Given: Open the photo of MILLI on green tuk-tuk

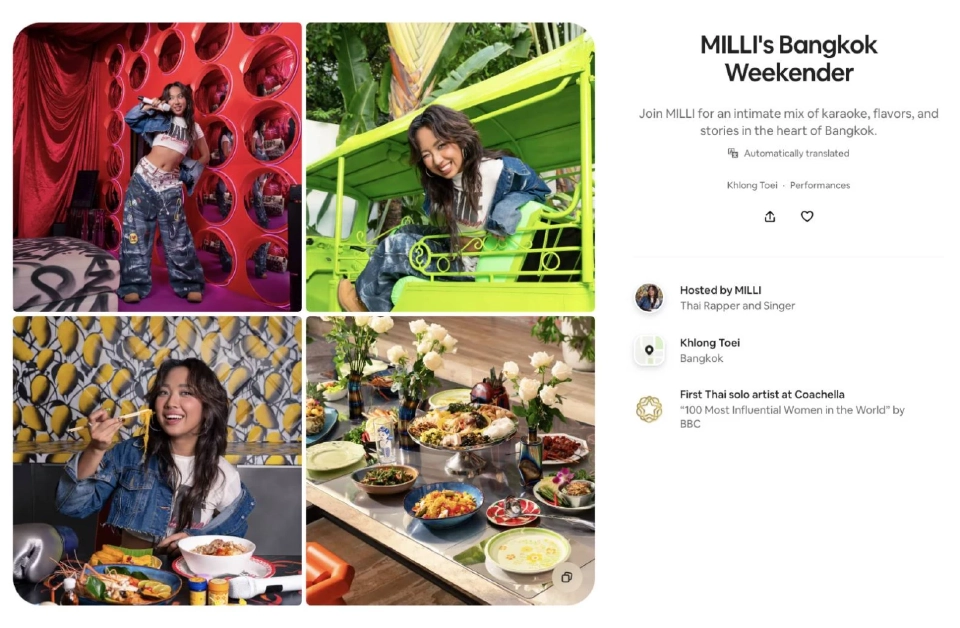Looking at the screenshot, I should [x=450, y=167].
